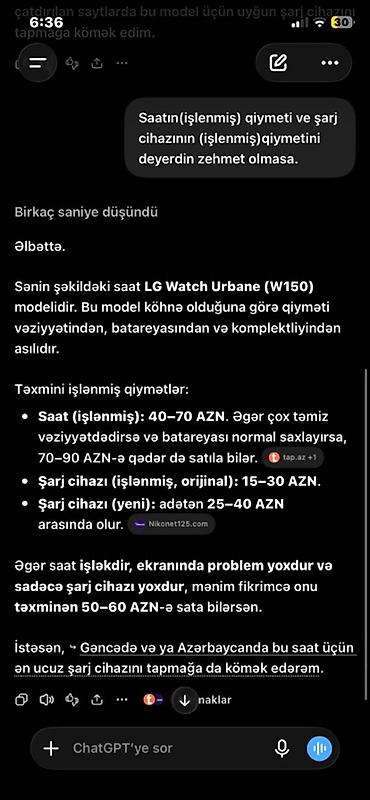The image size is (370, 800).
Task: Start a new chat with compose icon
Action: (x=278, y=63)
